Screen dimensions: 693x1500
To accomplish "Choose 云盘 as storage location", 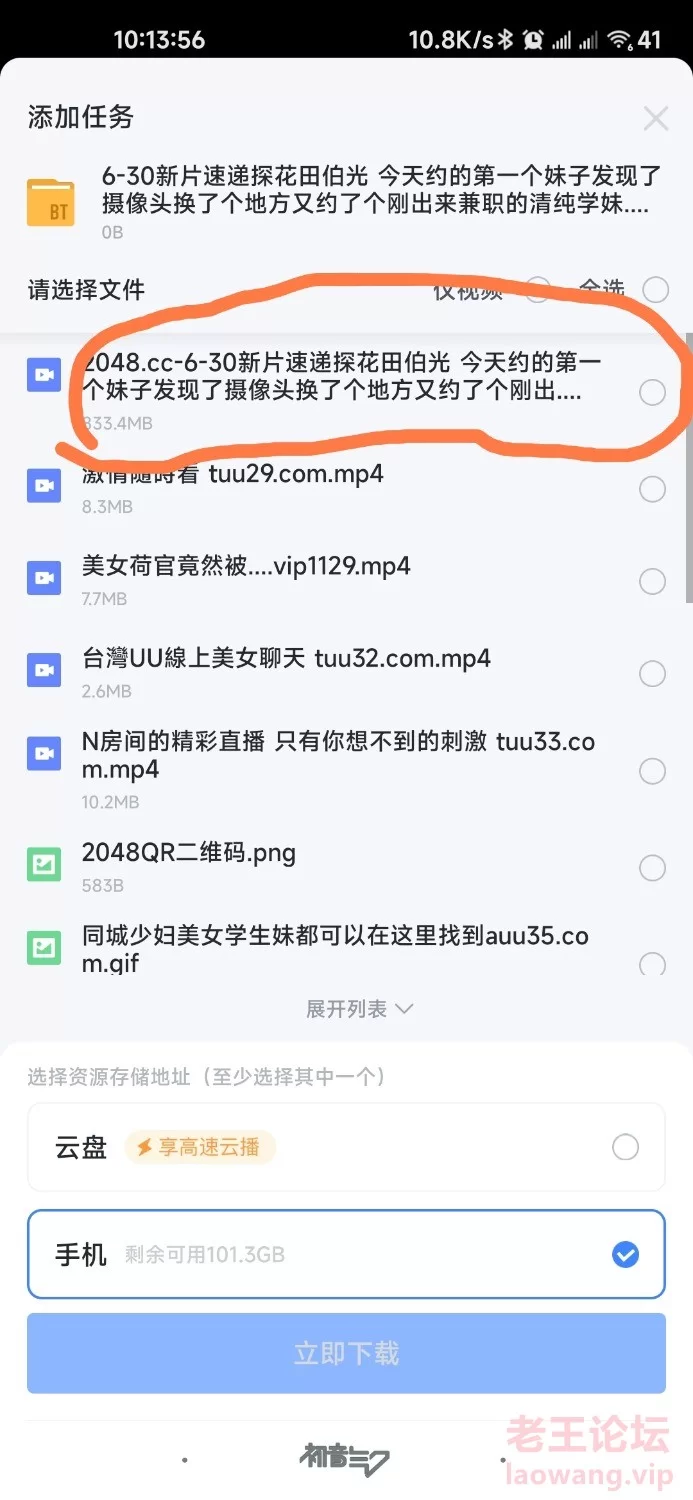I will click(625, 1147).
